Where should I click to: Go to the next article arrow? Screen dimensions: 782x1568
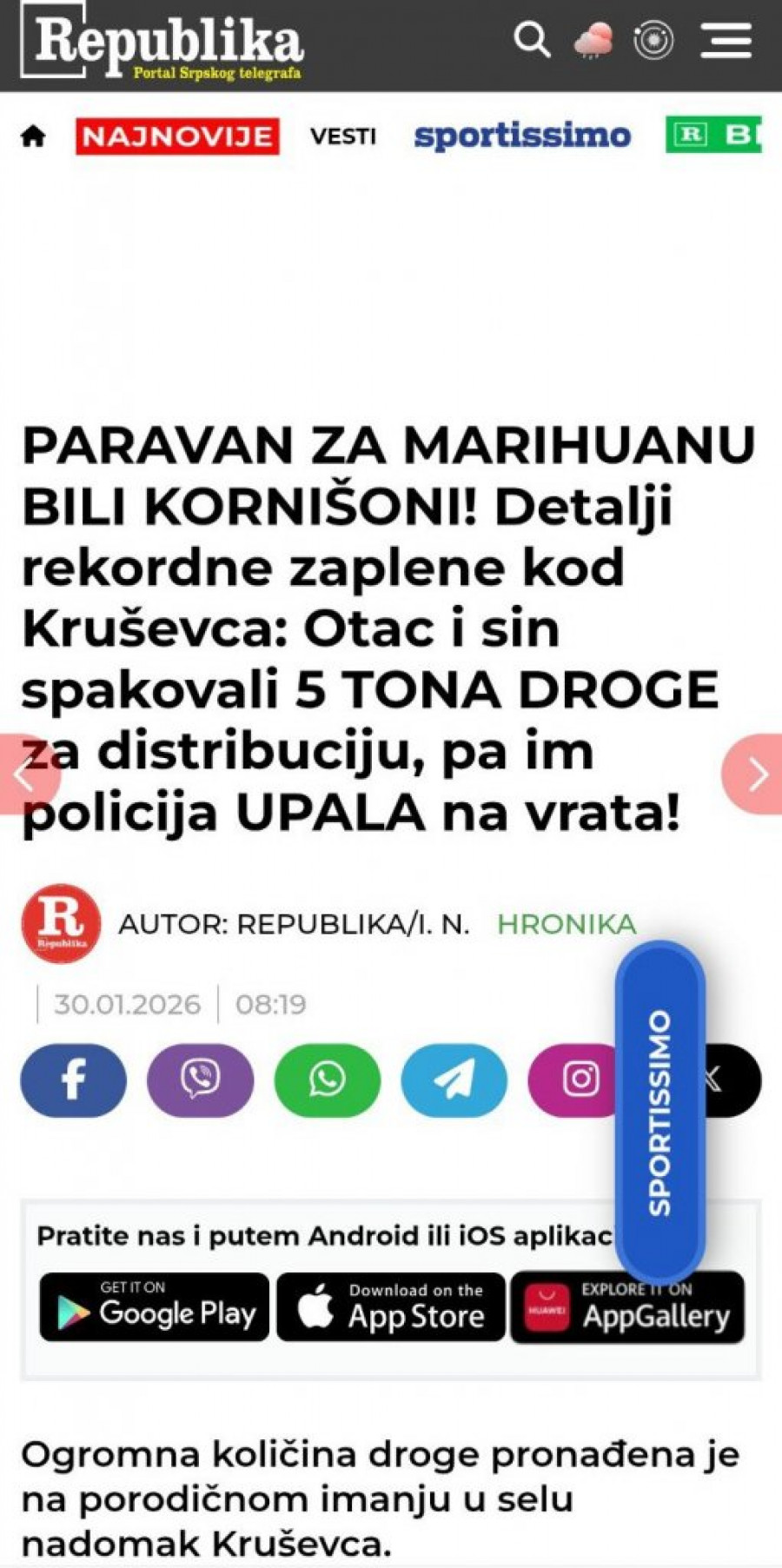coord(754,774)
